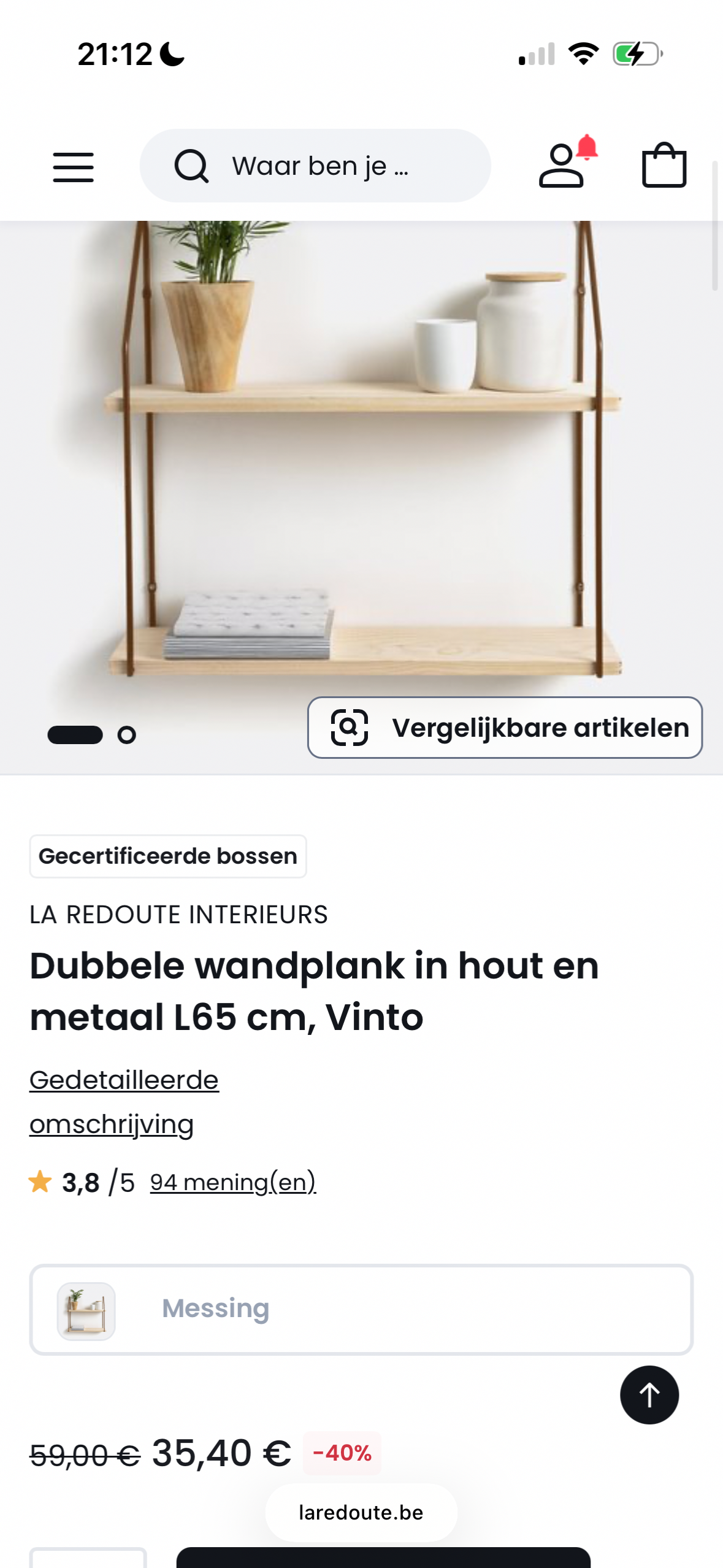This screenshot has height=1568, width=723.
Task: Tap the Waar ben je search field
Action: [x=319, y=166]
